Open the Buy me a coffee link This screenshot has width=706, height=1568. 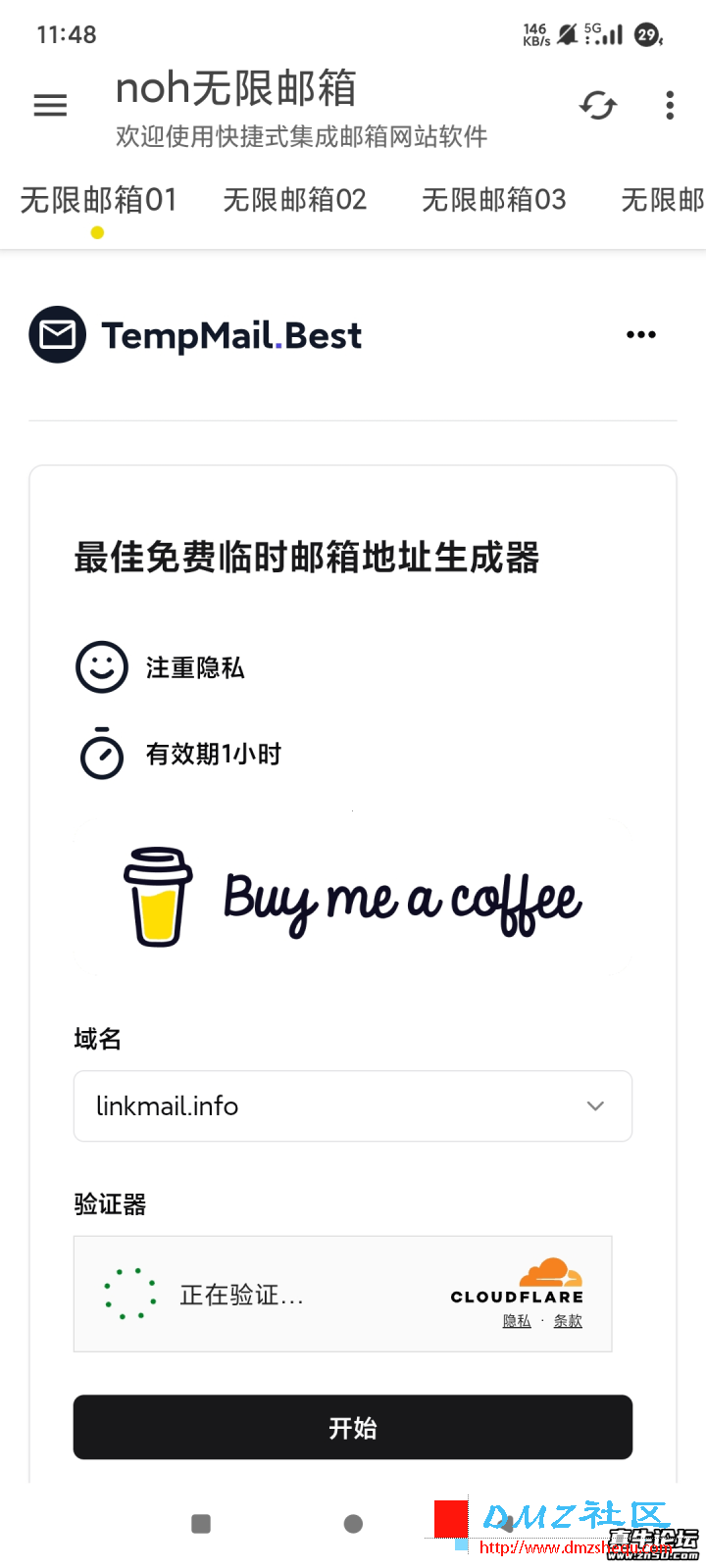(x=353, y=898)
